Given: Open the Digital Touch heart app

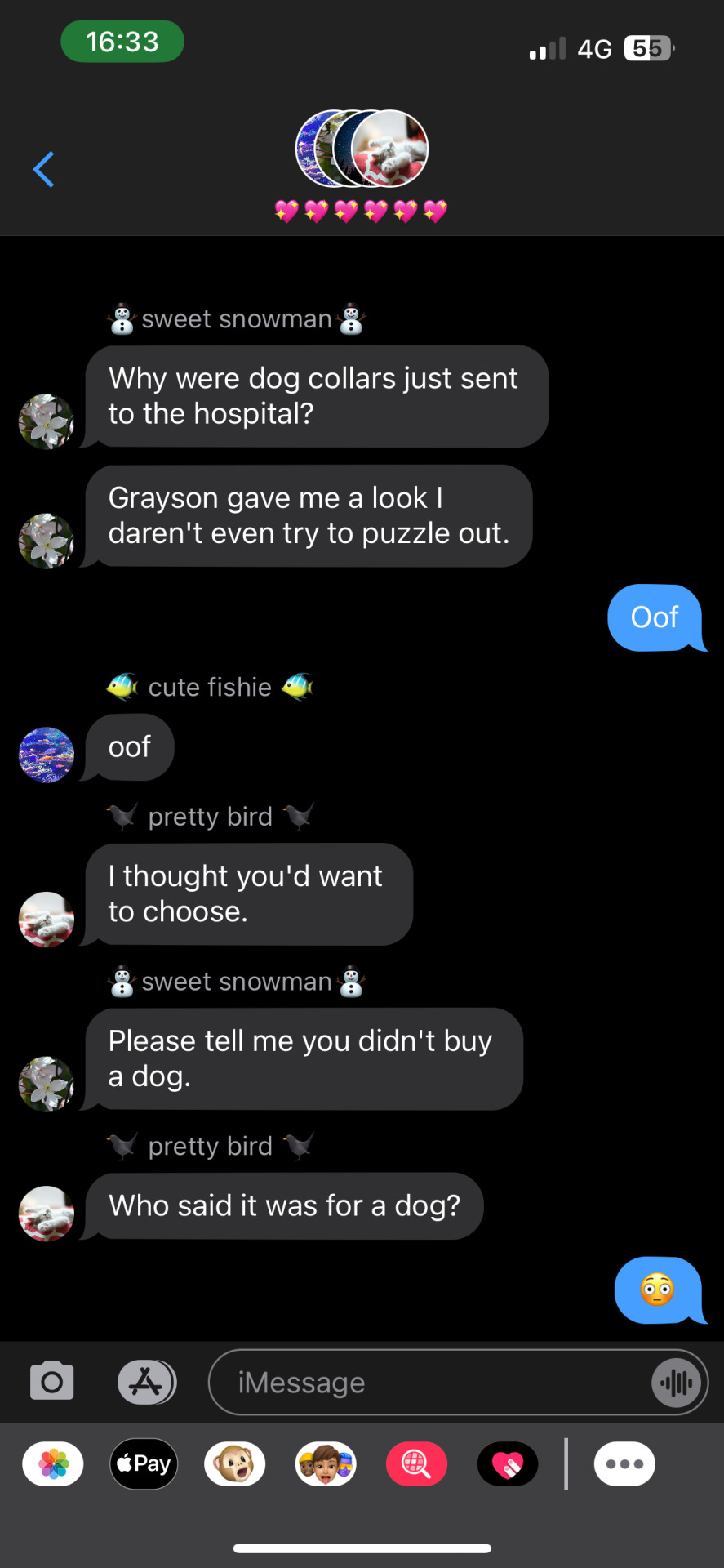Looking at the screenshot, I should [508, 1464].
